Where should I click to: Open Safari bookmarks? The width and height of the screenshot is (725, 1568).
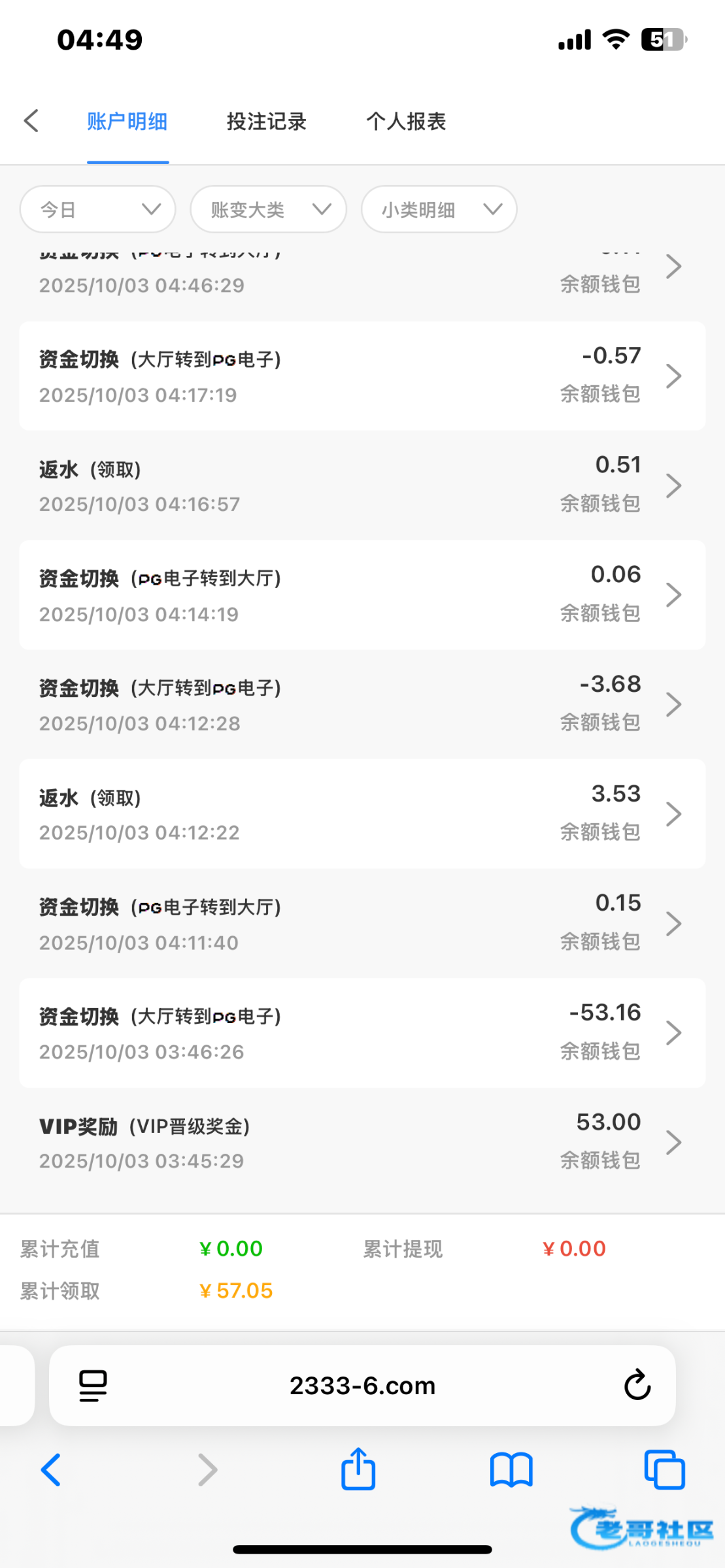coord(511,1471)
